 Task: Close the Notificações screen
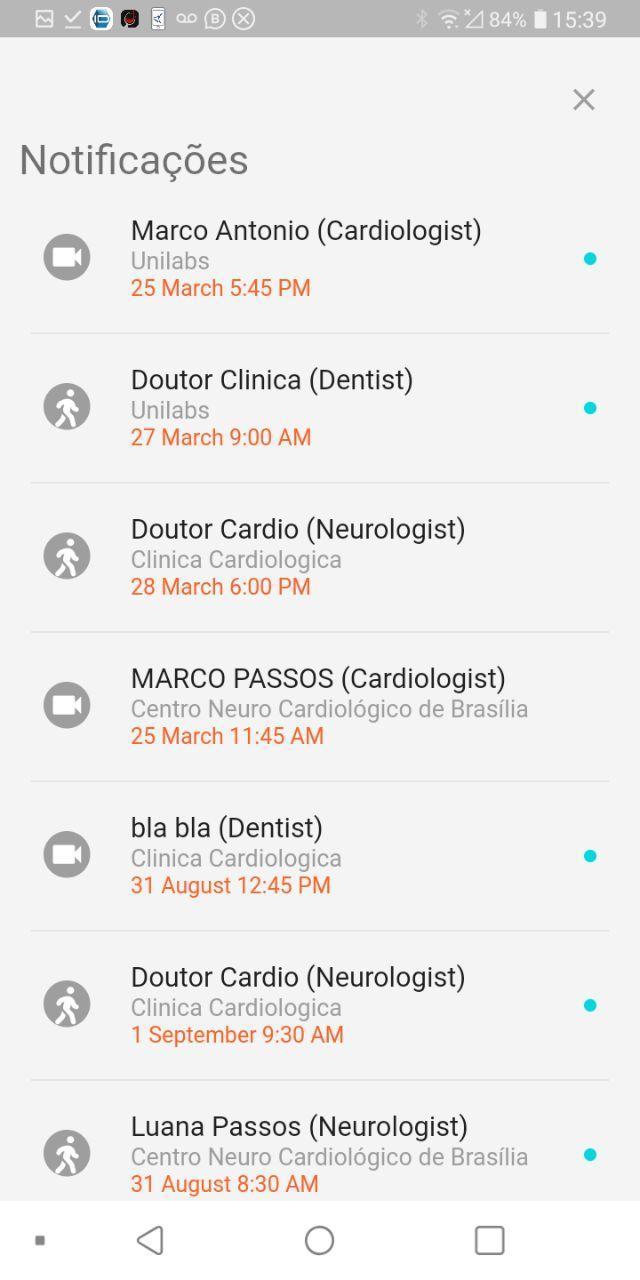click(584, 99)
